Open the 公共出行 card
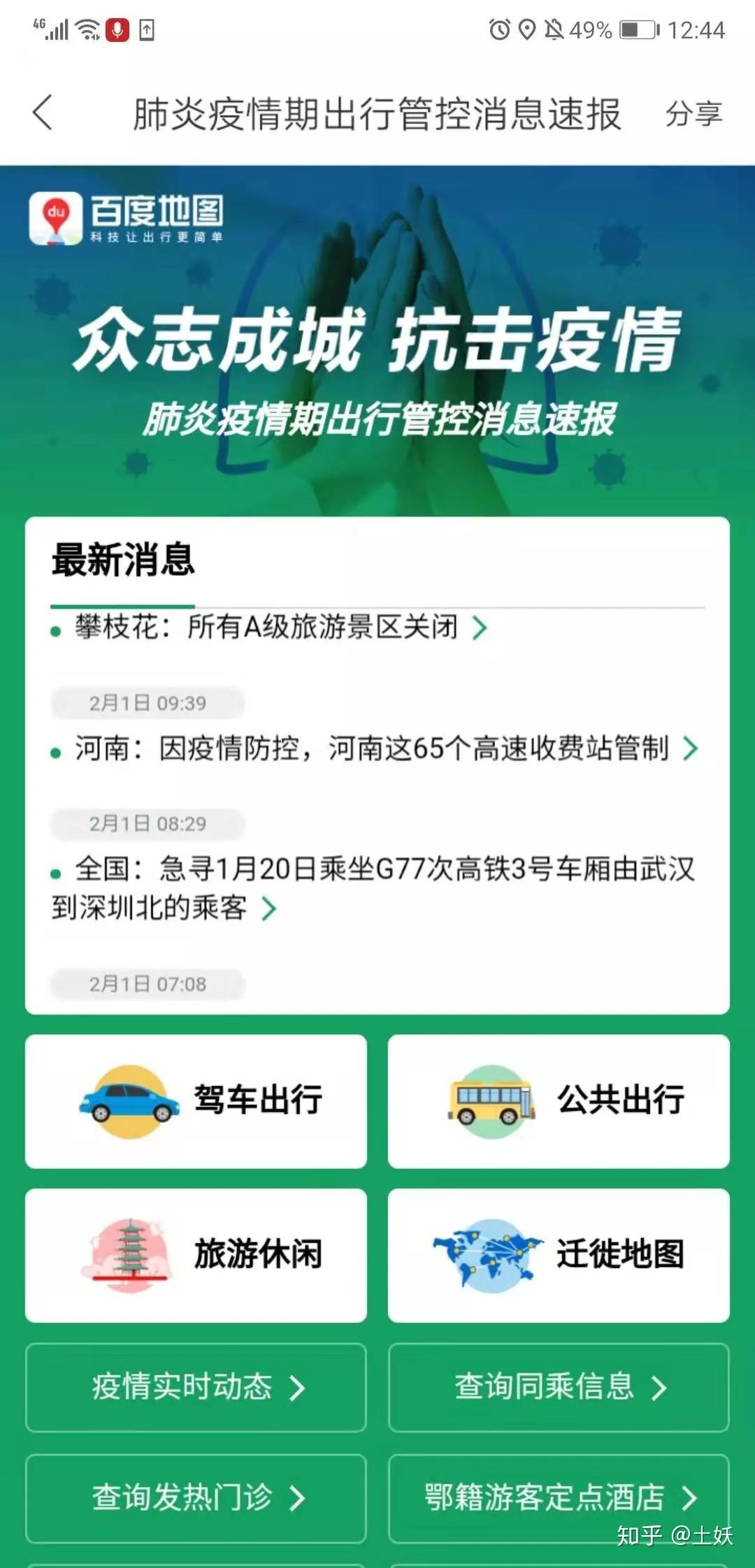Image resolution: width=755 pixels, height=1568 pixels. (559, 1101)
